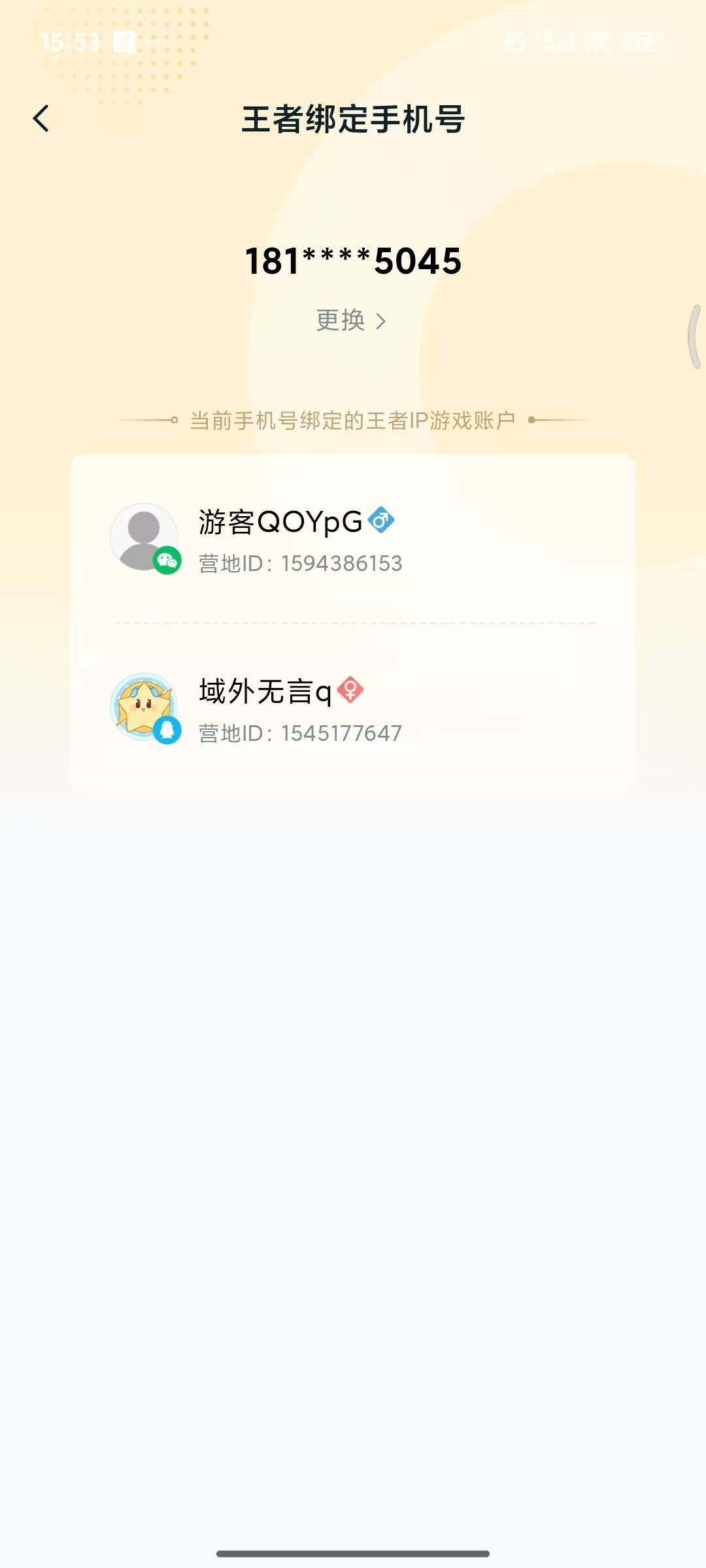Tap the chevron next to 更换
Viewport: 706px width, 1568px height.
click(382, 321)
